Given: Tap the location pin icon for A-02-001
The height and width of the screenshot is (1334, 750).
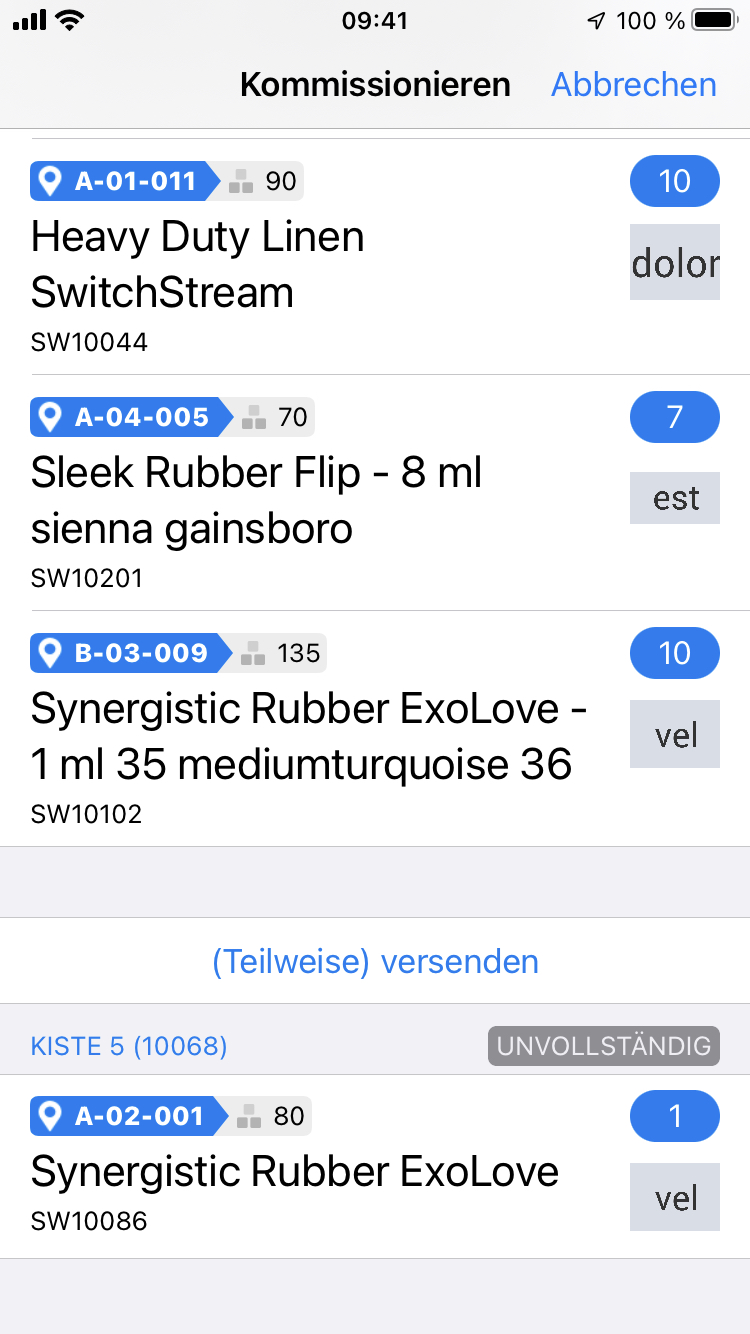Looking at the screenshot, I should pyautogui.click(x=50, y=1116).
